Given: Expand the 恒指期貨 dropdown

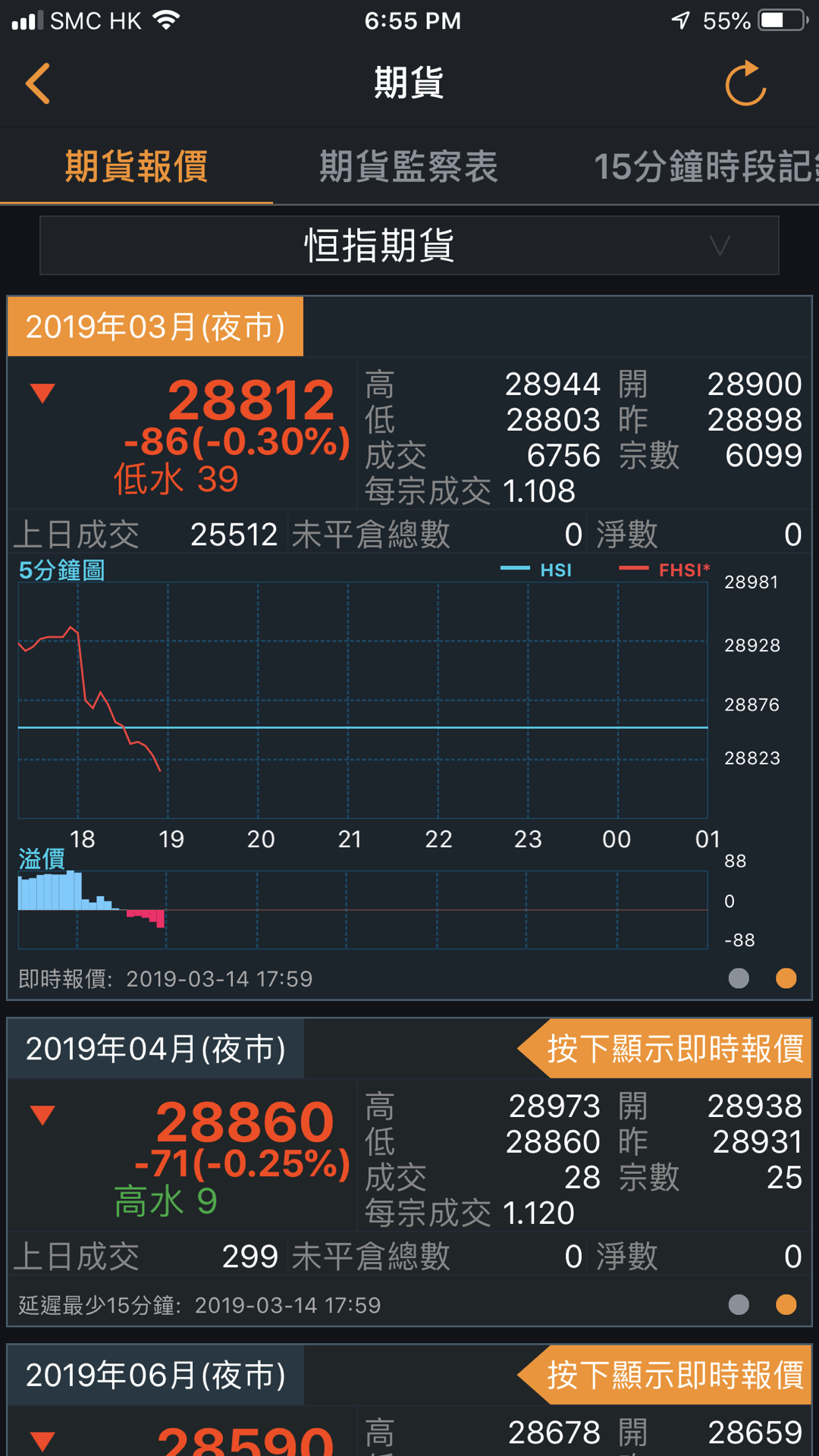Looking at the screenshot, I should [x=409, y=246].
